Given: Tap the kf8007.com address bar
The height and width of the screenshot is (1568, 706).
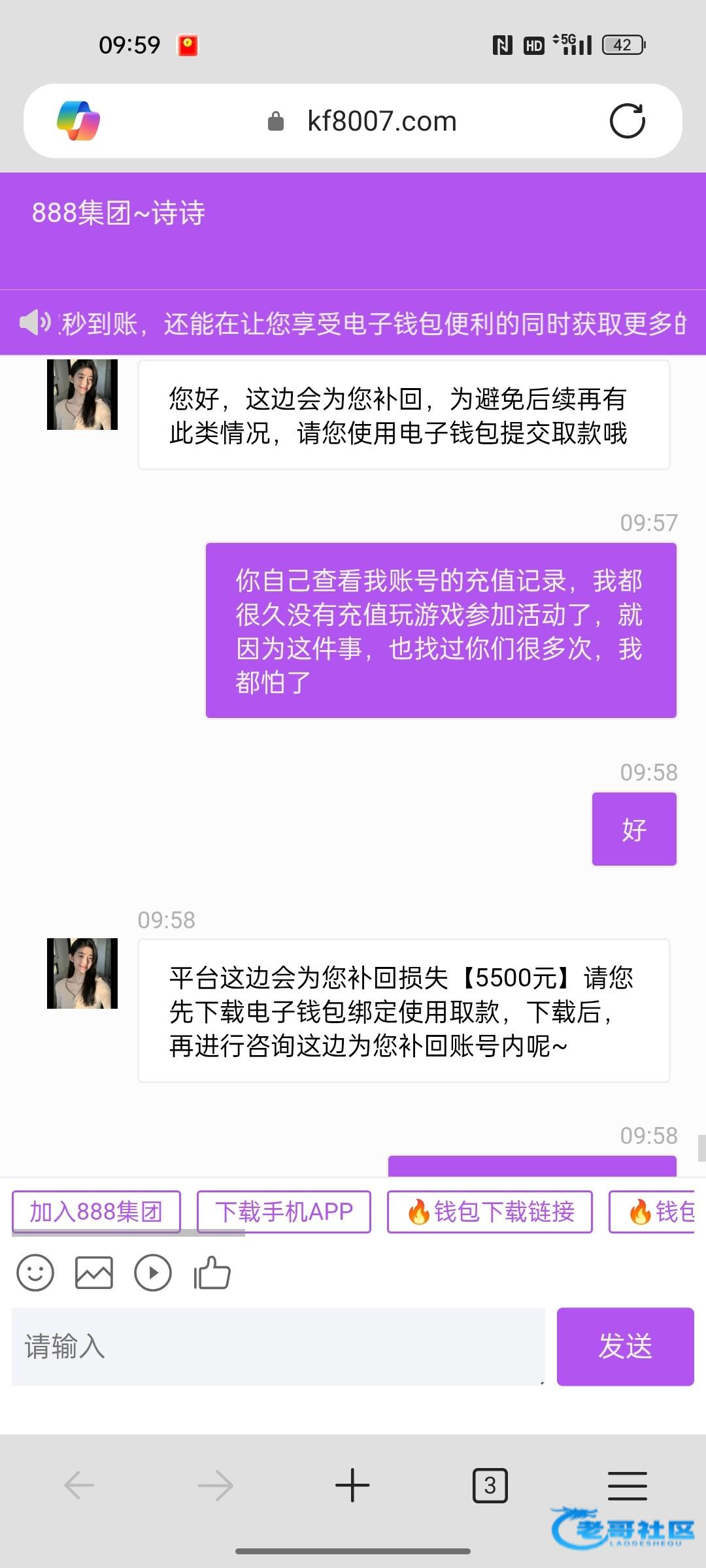Looking at the screenshot, I should tap(381, 121).
